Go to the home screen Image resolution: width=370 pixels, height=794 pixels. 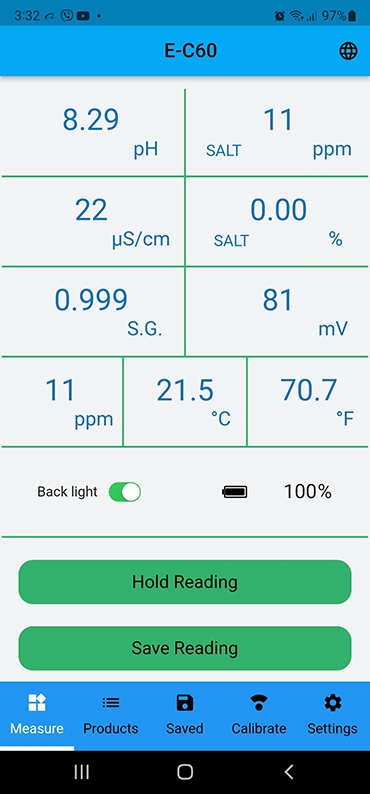tap(185, 772)
